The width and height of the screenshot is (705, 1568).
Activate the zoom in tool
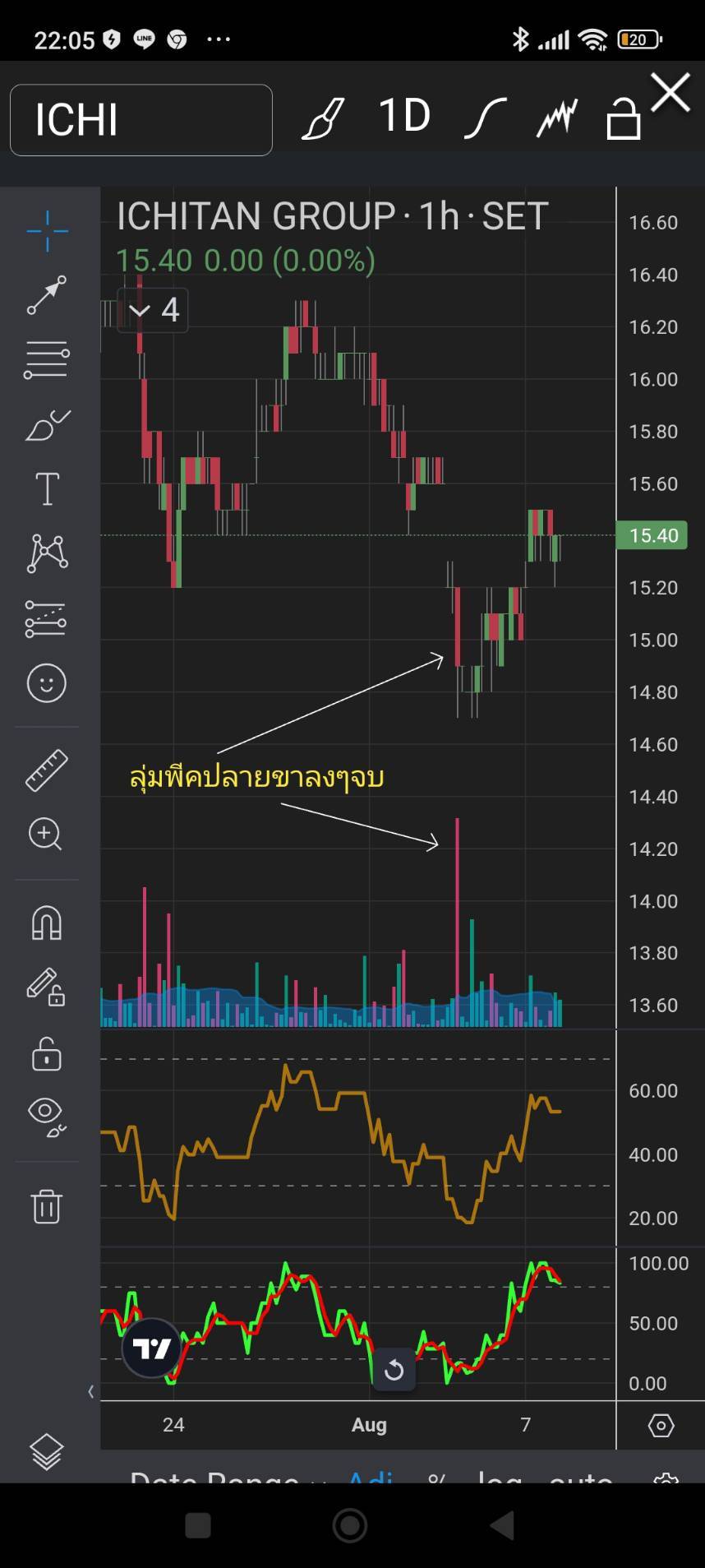46,835
